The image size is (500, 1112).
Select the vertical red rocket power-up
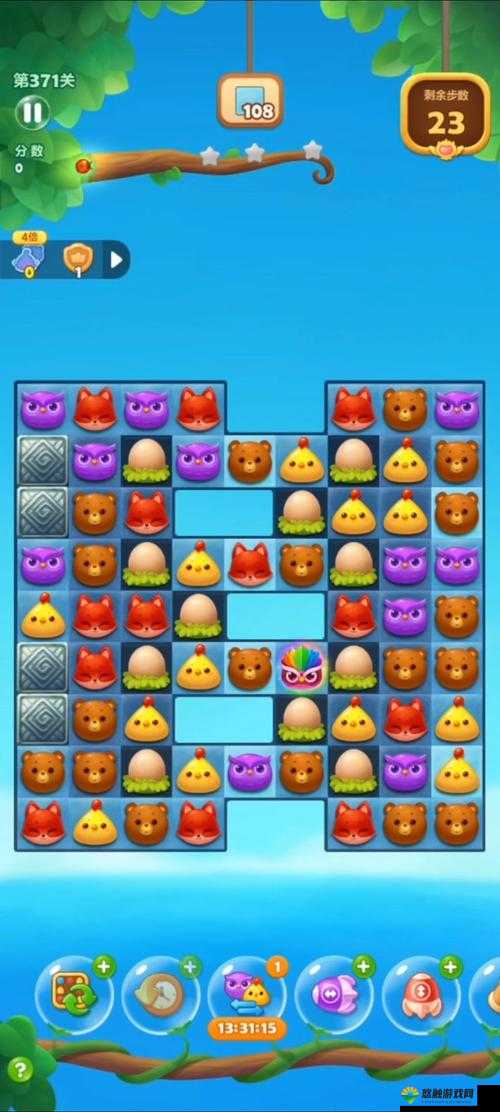tap(421, 994)
